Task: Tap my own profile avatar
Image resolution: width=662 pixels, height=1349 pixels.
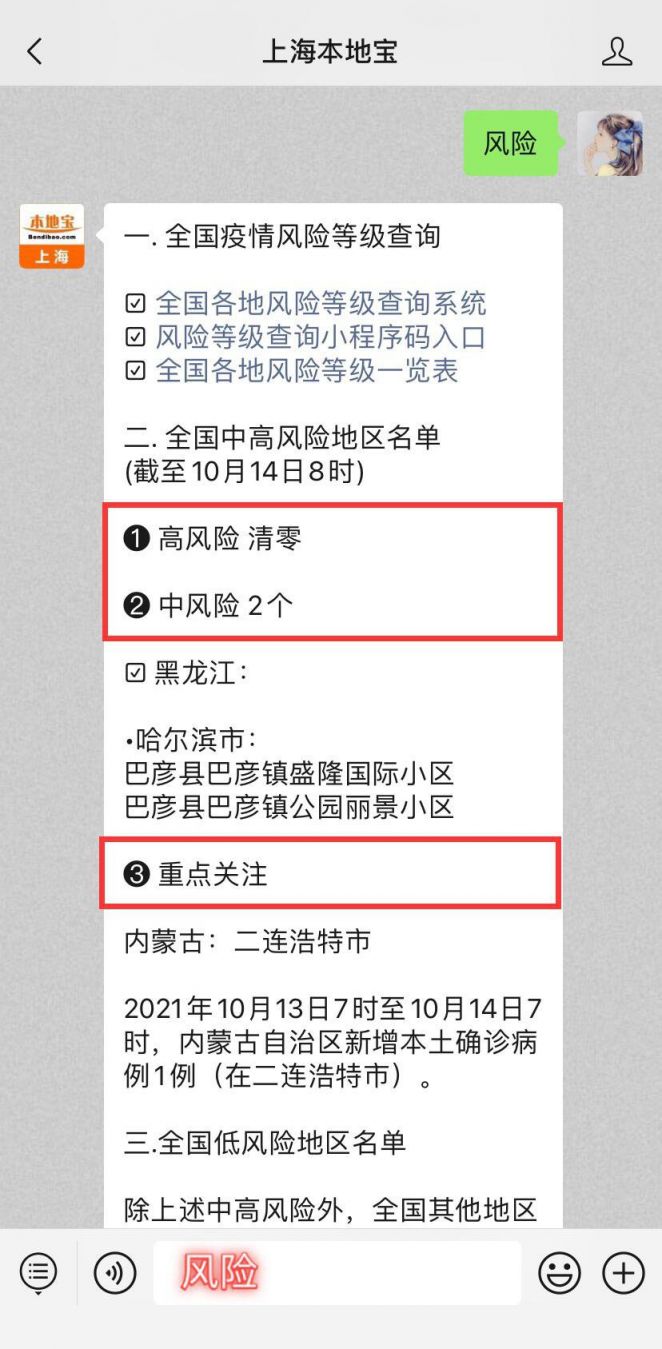Action: pyautogui.click(x=609, y=143)
